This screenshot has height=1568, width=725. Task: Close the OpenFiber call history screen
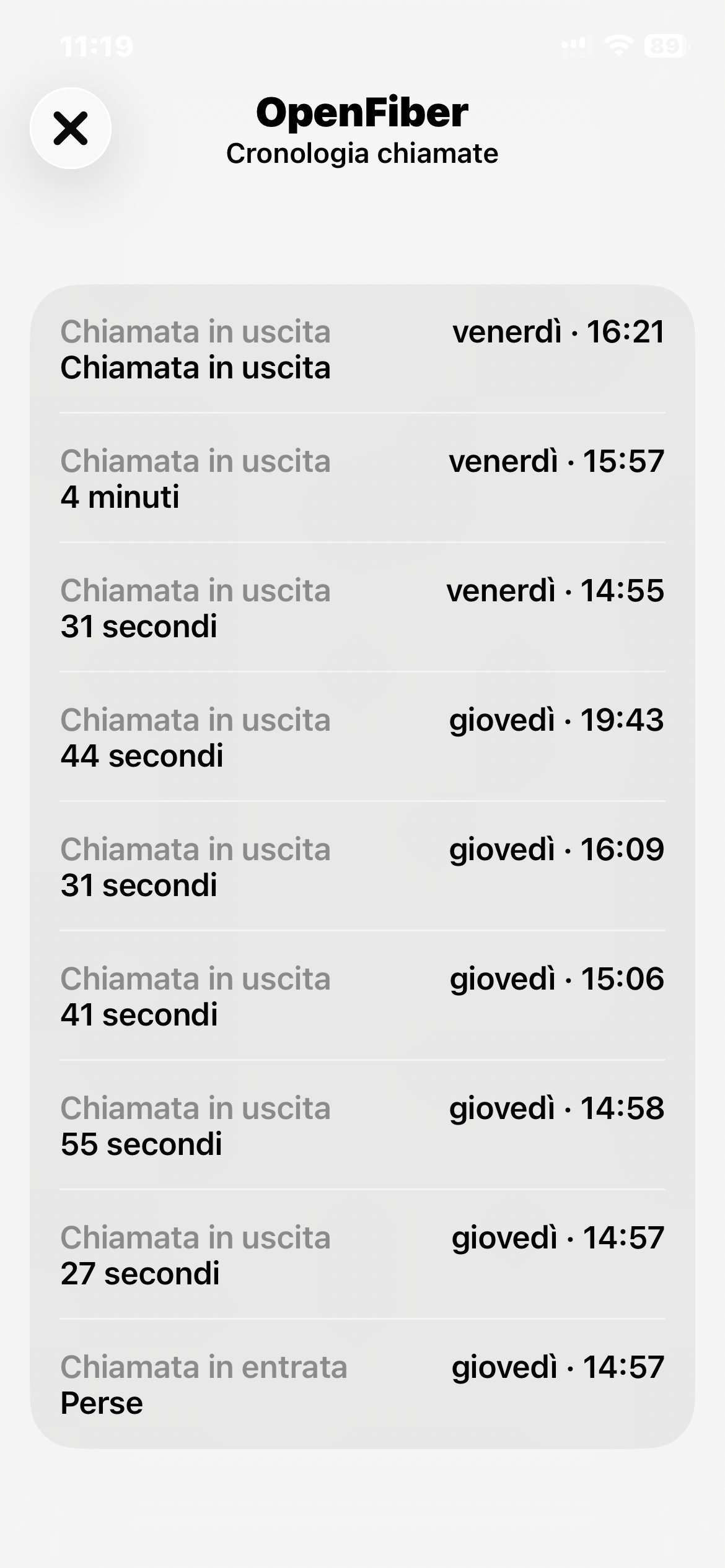[71, 128]
